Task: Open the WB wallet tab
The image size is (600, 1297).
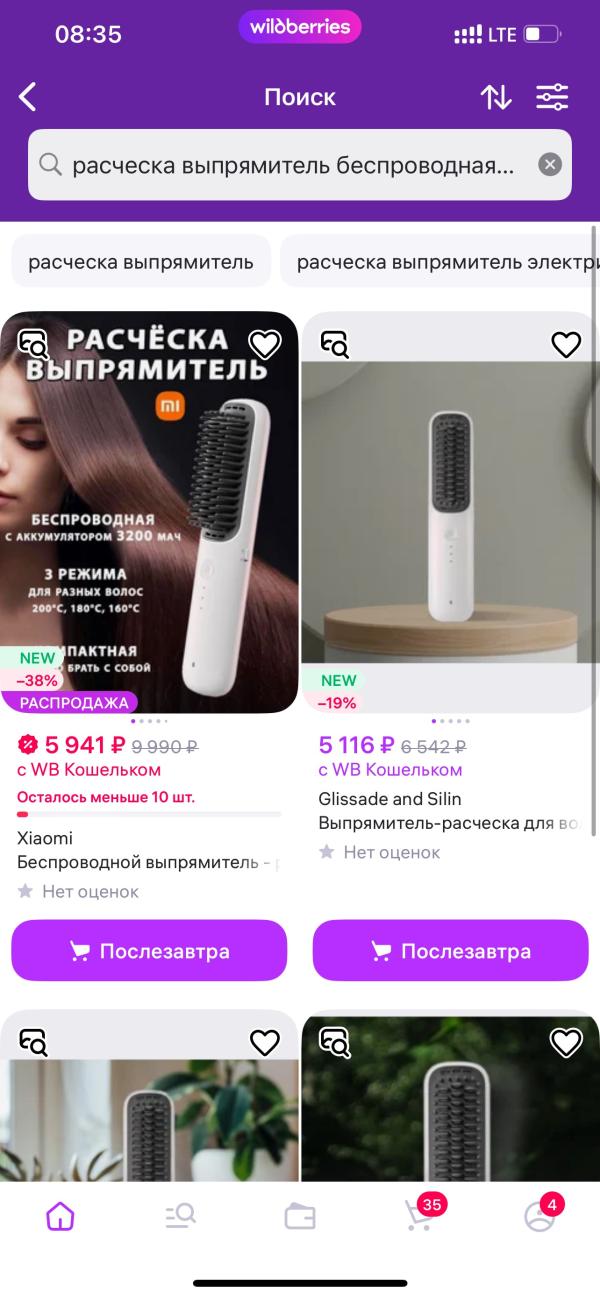Action: [300, 1216]
